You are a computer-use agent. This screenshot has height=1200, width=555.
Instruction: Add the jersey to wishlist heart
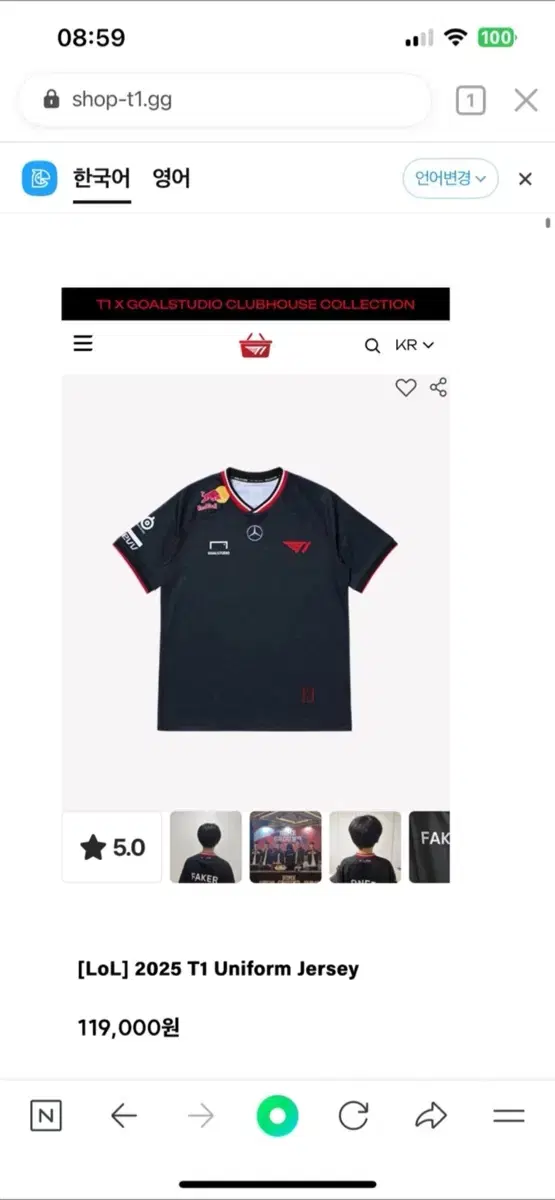(405, 388)
